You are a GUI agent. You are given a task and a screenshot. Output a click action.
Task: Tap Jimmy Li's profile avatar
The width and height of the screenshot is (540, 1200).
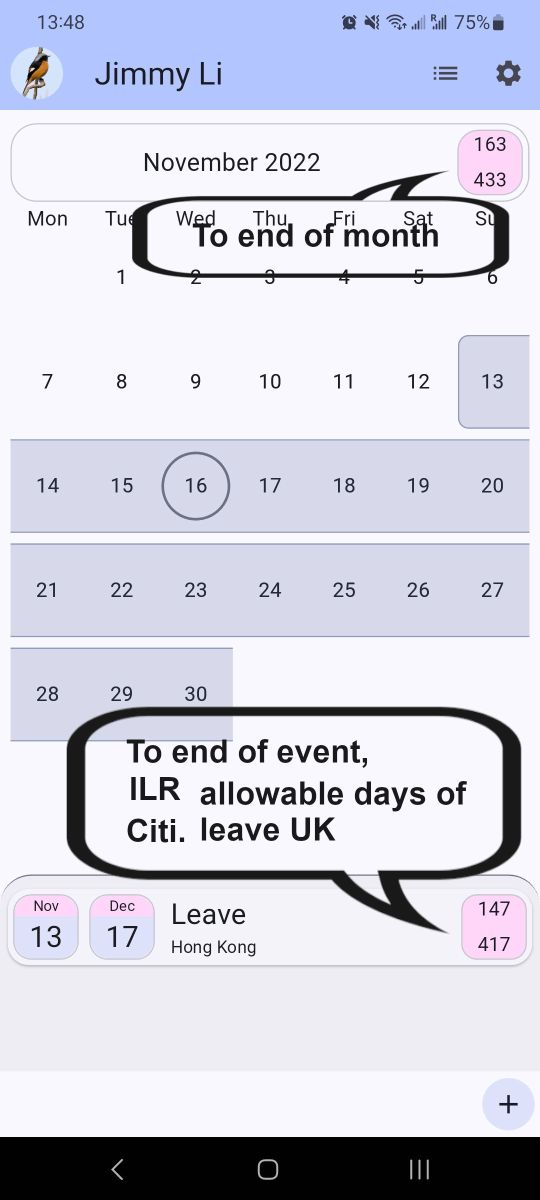point(37,73)
